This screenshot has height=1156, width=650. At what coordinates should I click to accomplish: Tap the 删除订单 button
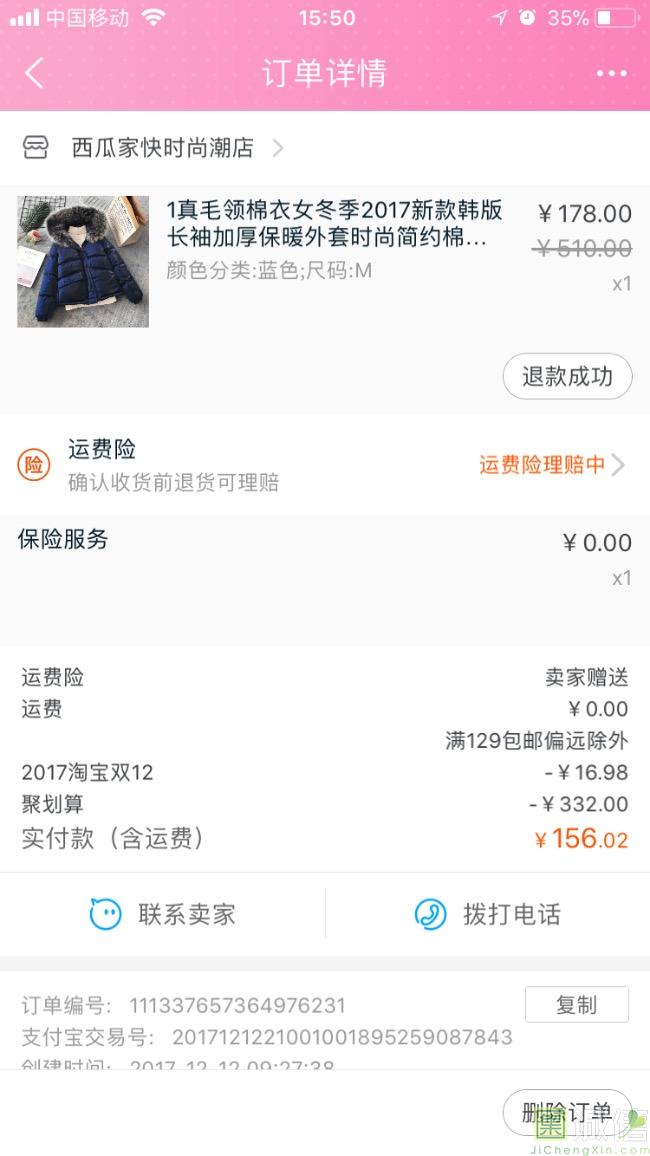coord(566,1112)
